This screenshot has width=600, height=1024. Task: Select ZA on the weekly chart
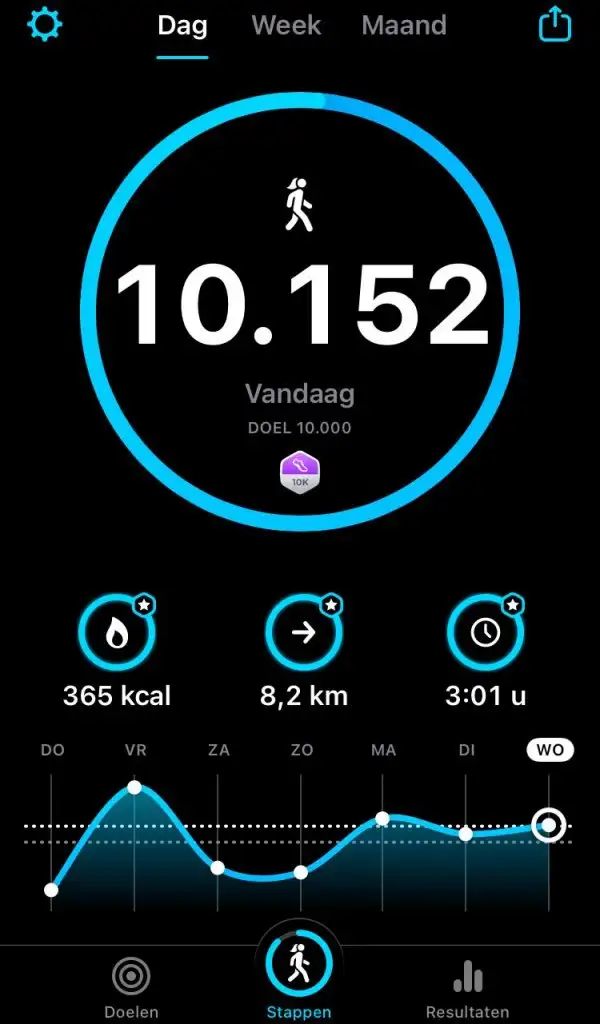tap(218, 750)
